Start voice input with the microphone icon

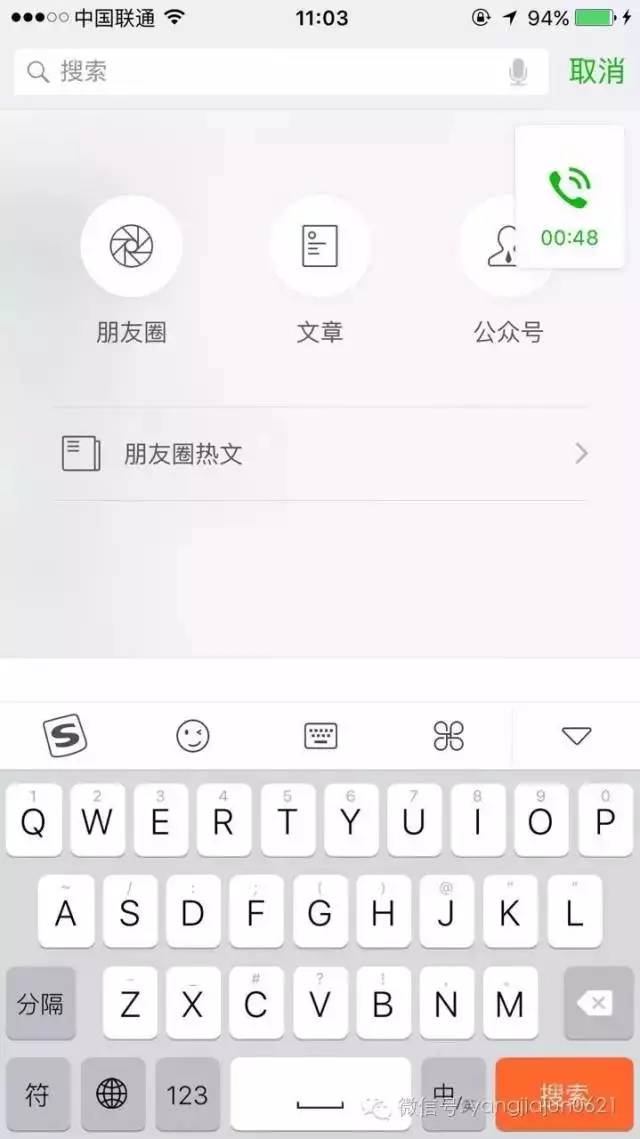click(517, 72)
